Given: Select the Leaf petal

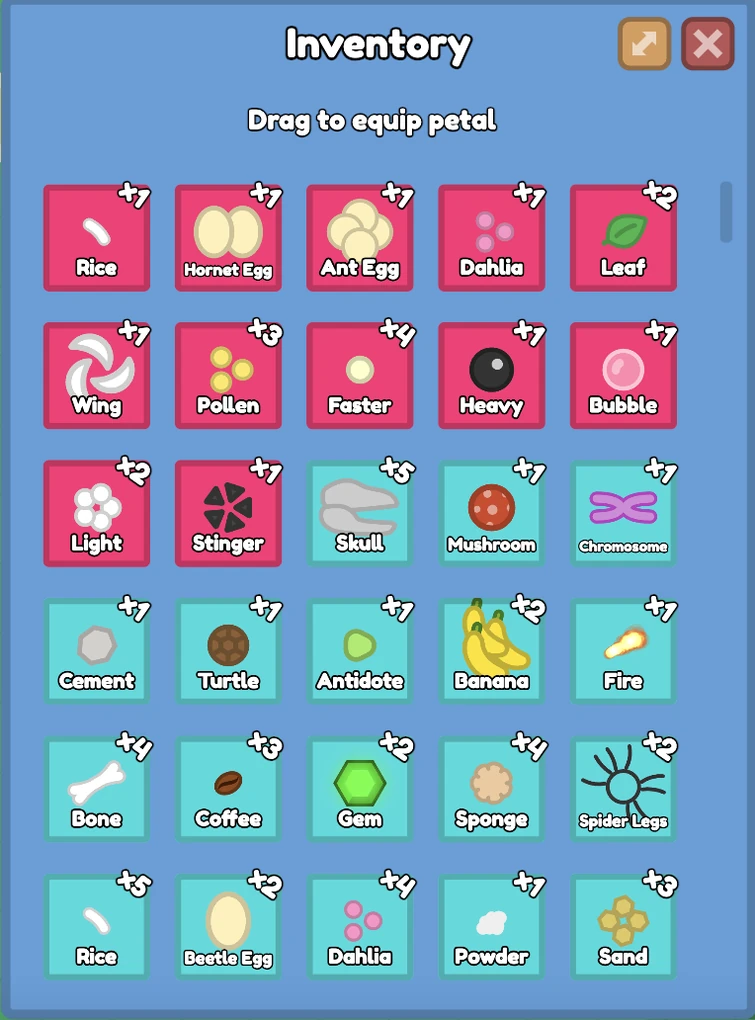Looking at the screenshot, I should click(x=623, y=236).
